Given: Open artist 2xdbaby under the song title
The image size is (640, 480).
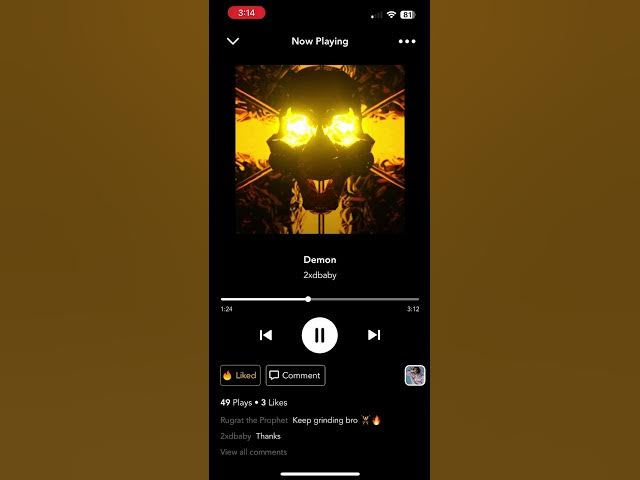Looking at the screenshot, I should [x=320, y=275].
